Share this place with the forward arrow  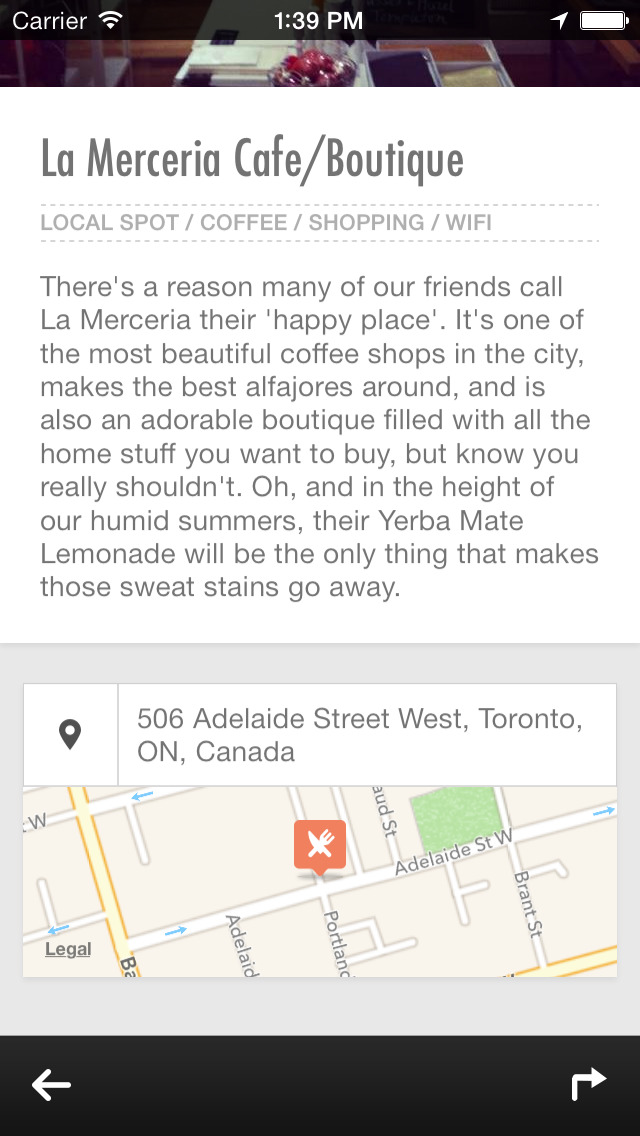tap(589, 1084)
